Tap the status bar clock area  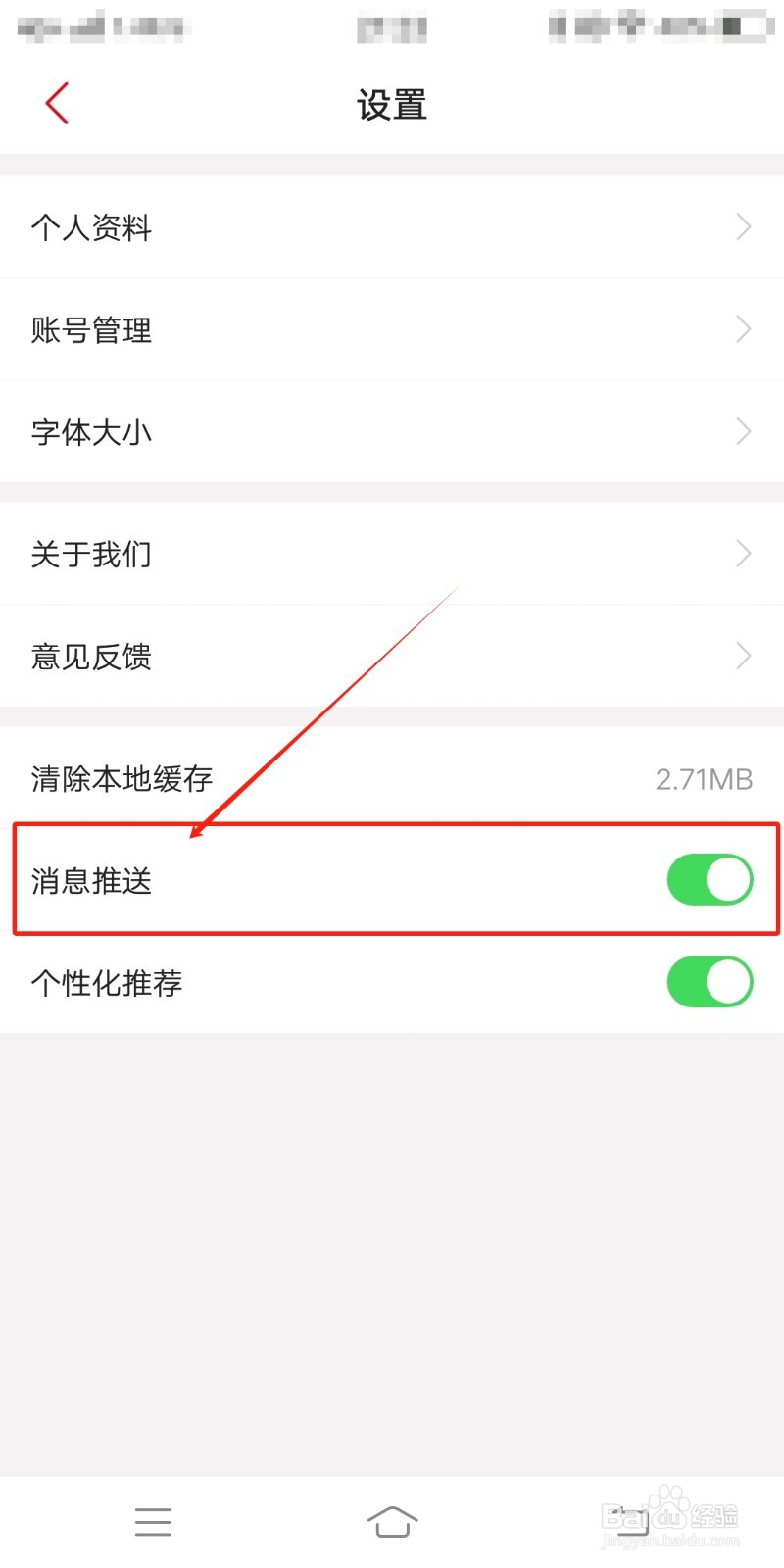[392, 27]
